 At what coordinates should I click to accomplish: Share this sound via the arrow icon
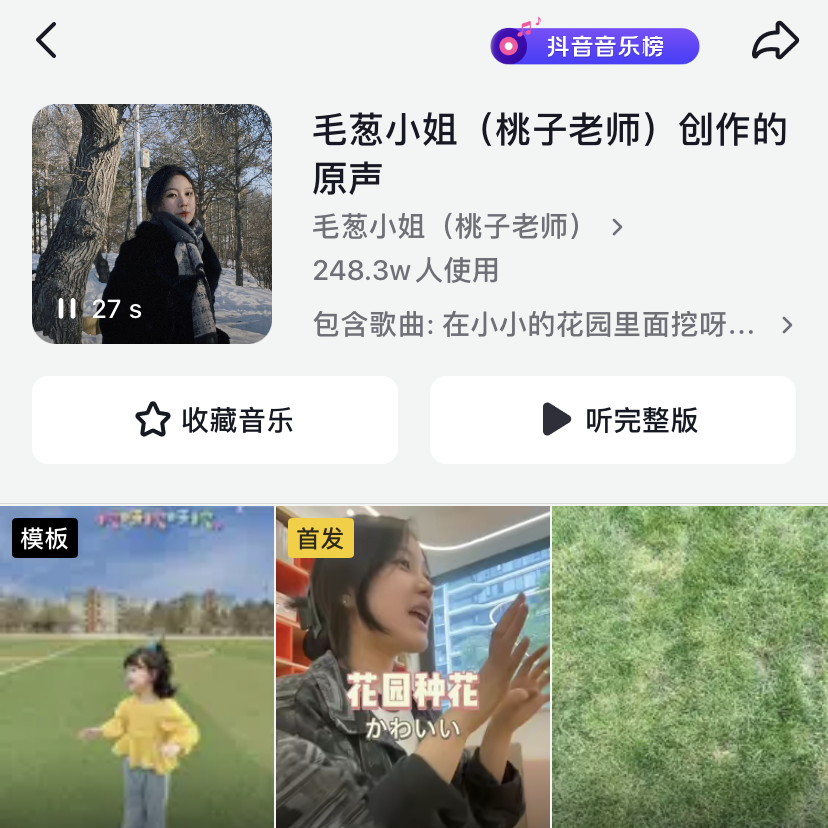click(x=775, y=40)
